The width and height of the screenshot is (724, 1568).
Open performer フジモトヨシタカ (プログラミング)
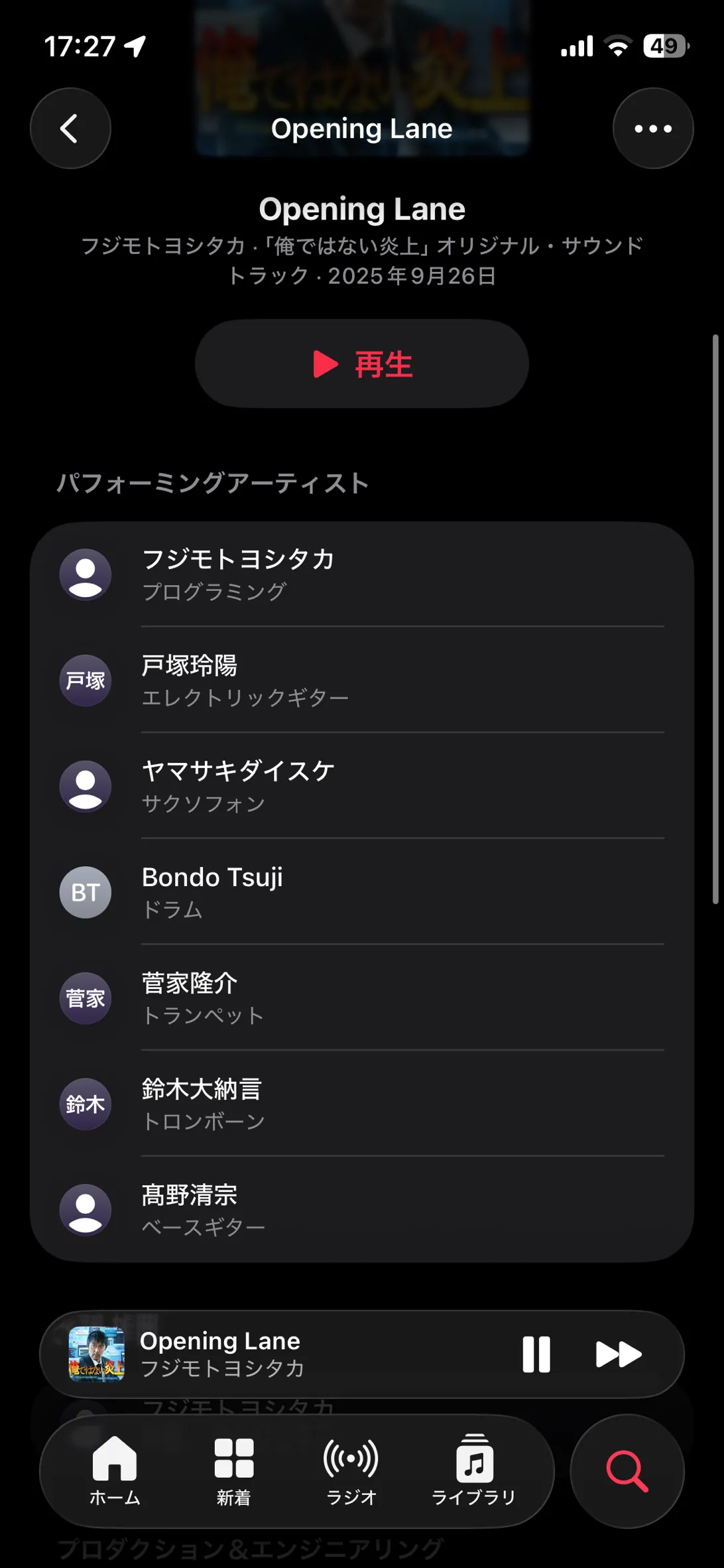[361, 574]
